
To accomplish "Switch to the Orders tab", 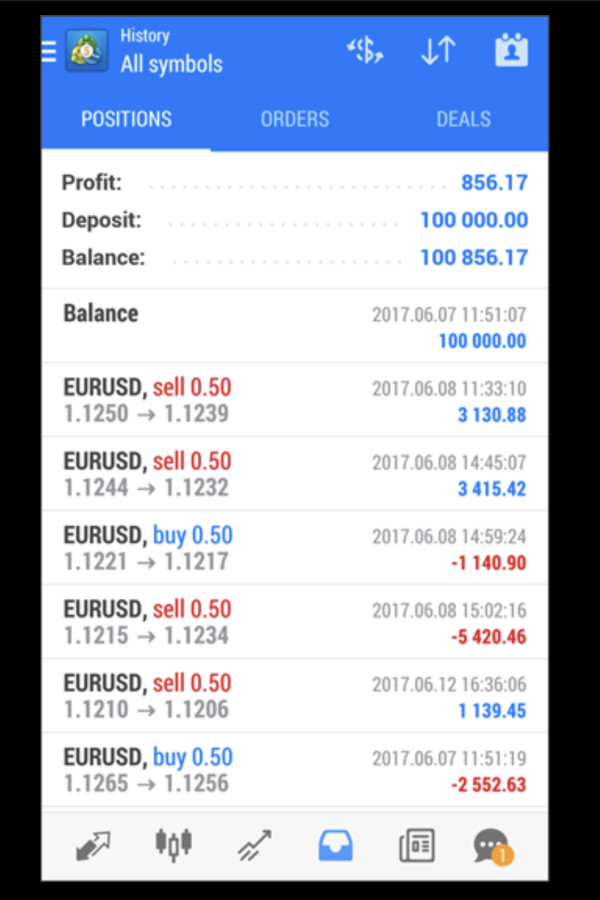I will 295,119.
